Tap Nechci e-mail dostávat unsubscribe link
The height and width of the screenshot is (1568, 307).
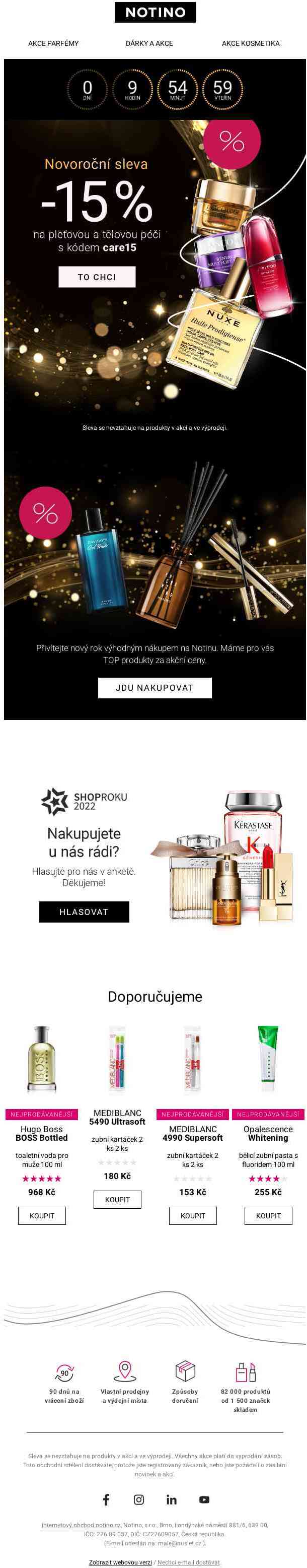(x=188, y=1562)
